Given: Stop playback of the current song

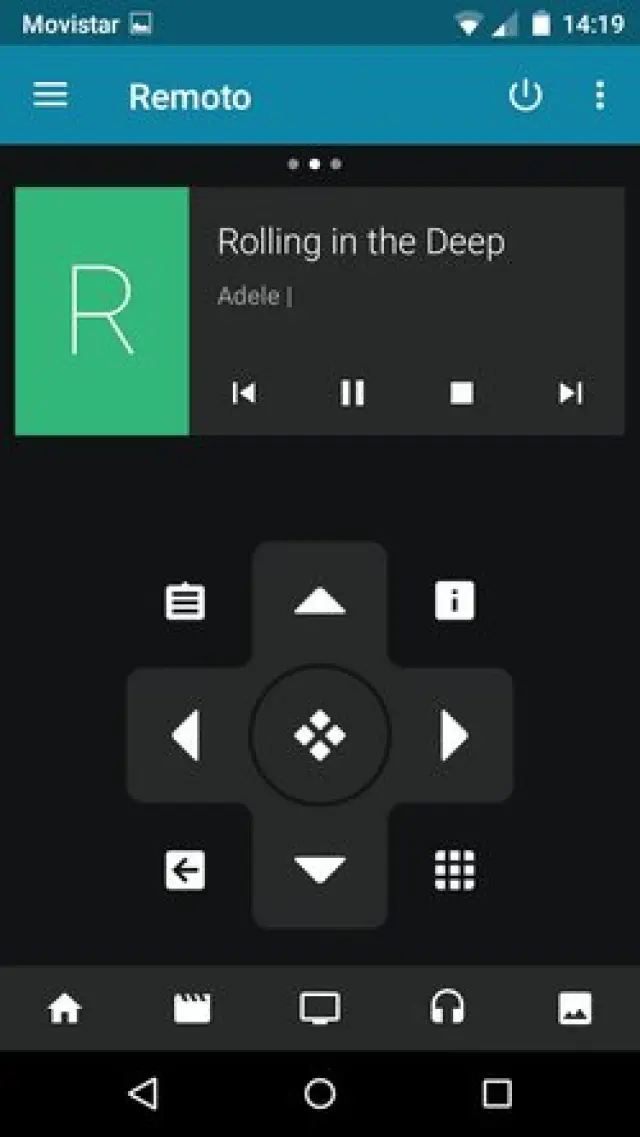Looking at the screenshot, I should click(461, 393).
